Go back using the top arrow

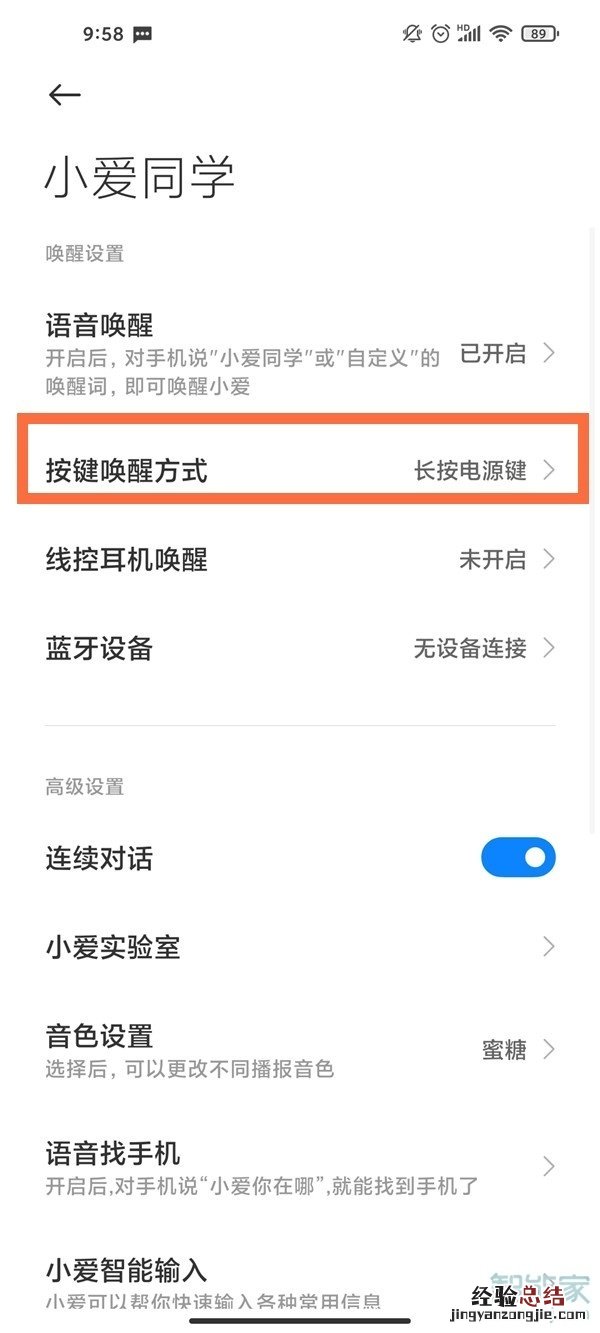pos(64,95)
